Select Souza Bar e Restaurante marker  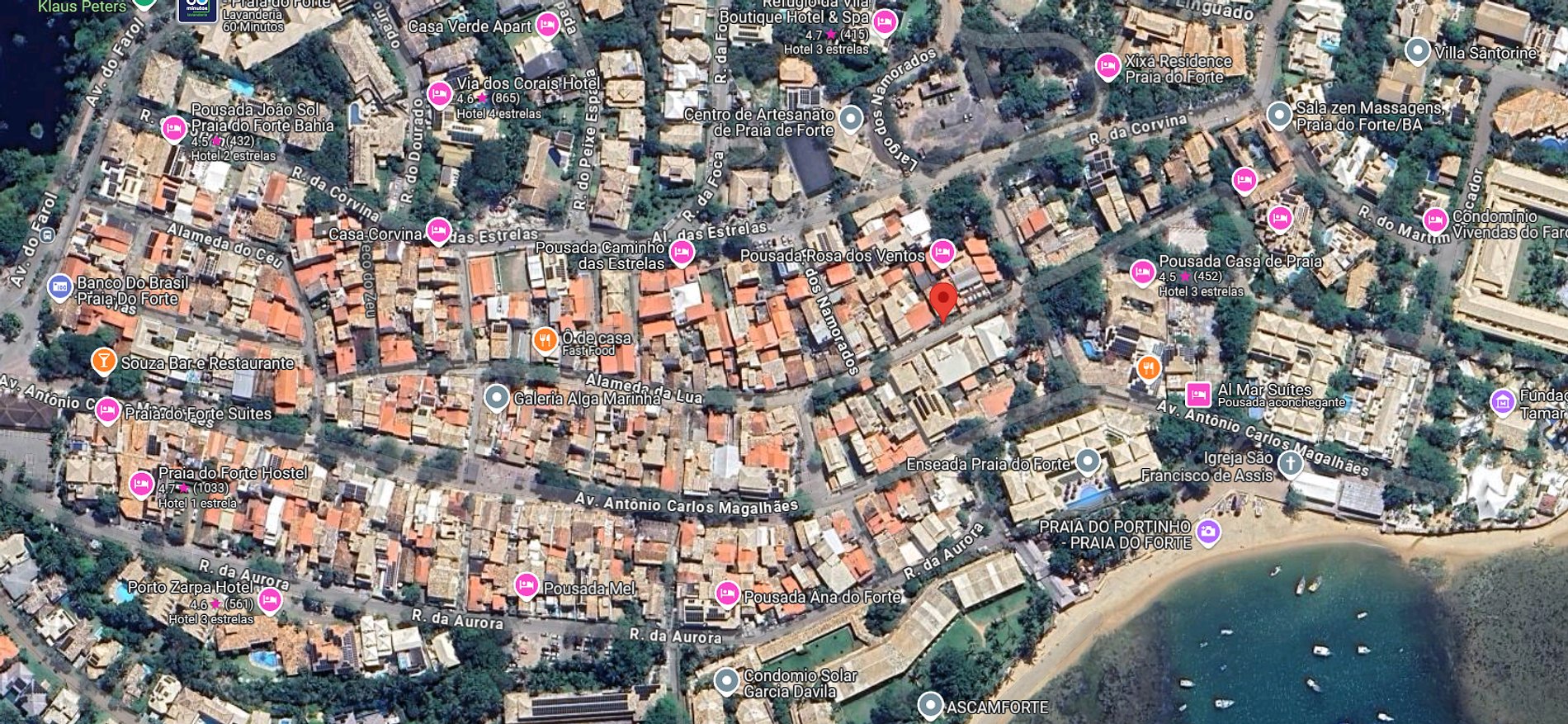(x=103, y=361)
